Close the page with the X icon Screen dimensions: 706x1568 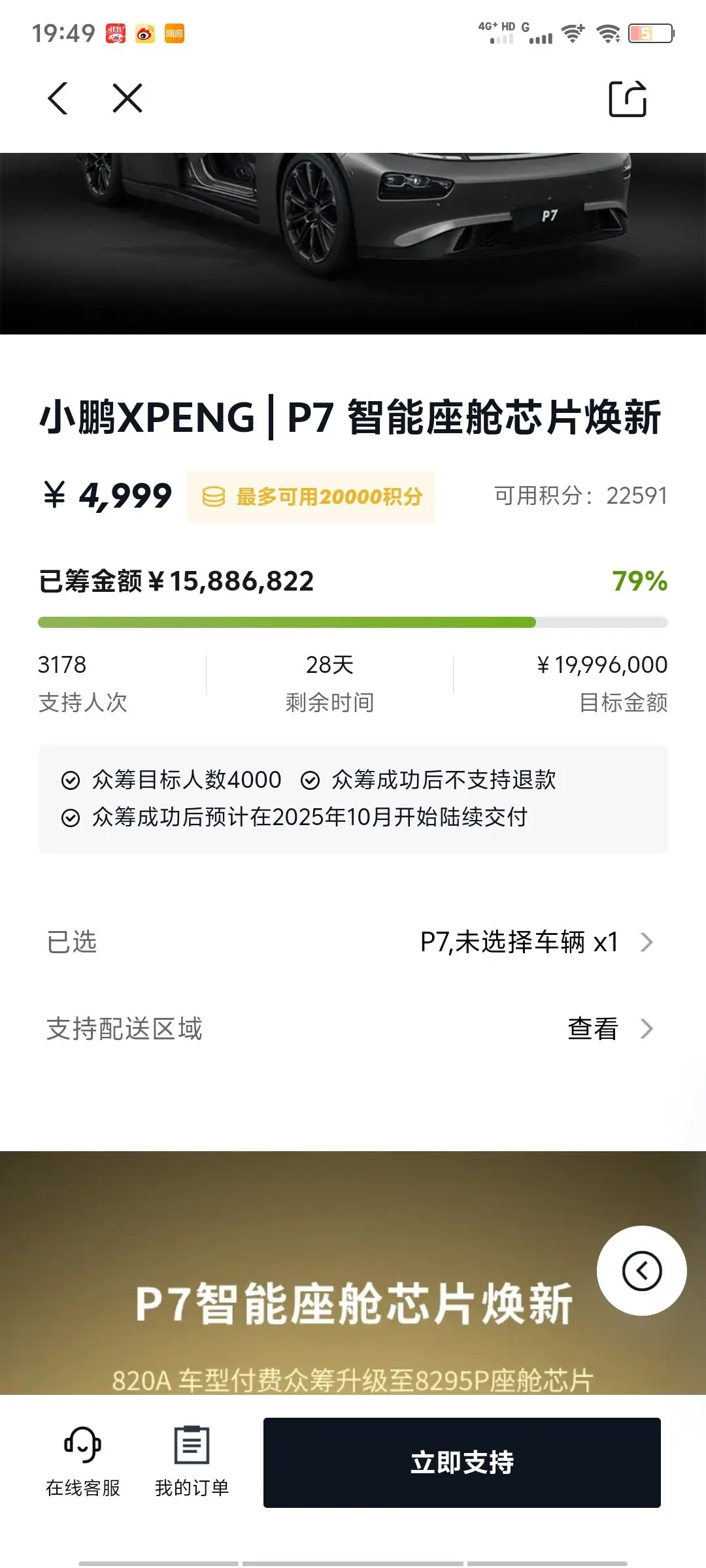127,99
